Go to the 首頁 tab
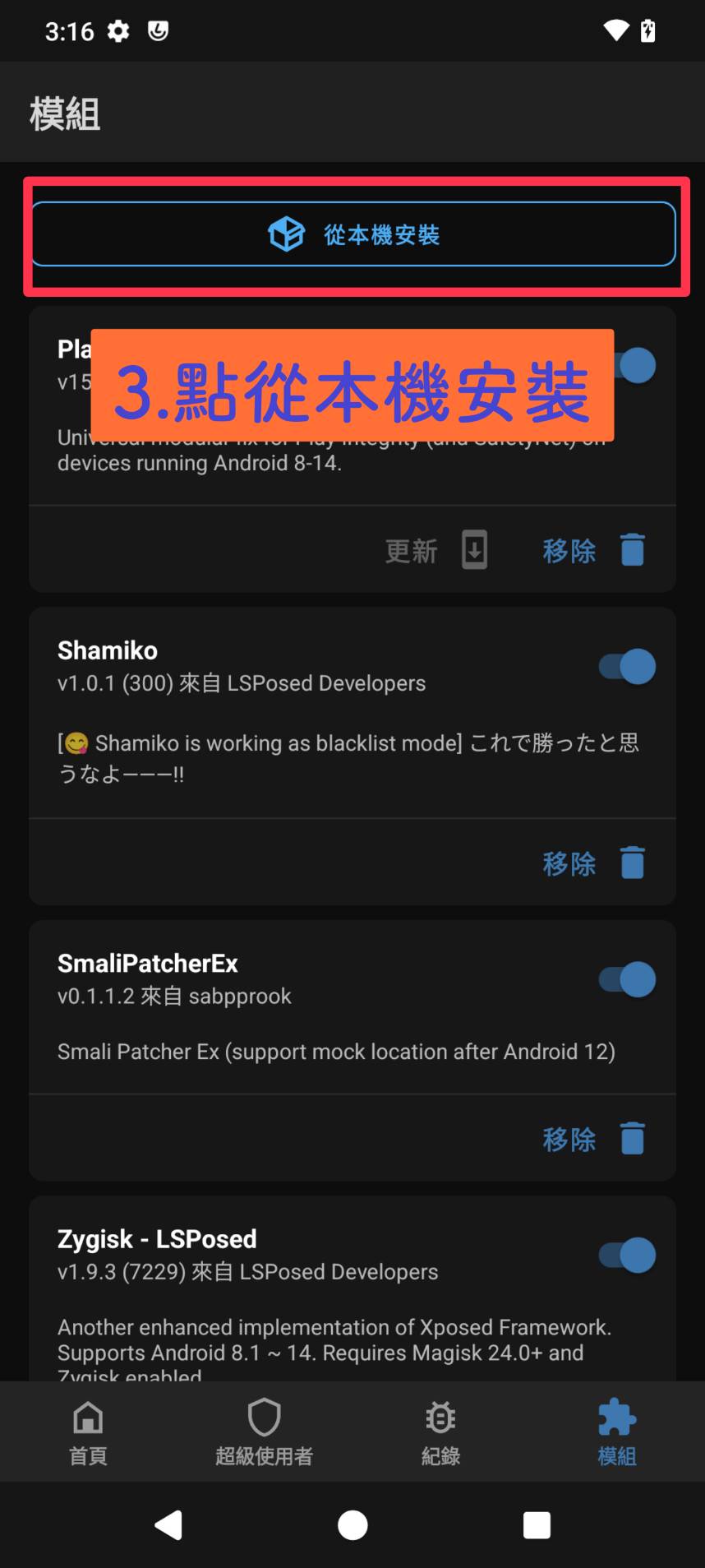Screen dimensions: 705x1568 [88, 1433]
